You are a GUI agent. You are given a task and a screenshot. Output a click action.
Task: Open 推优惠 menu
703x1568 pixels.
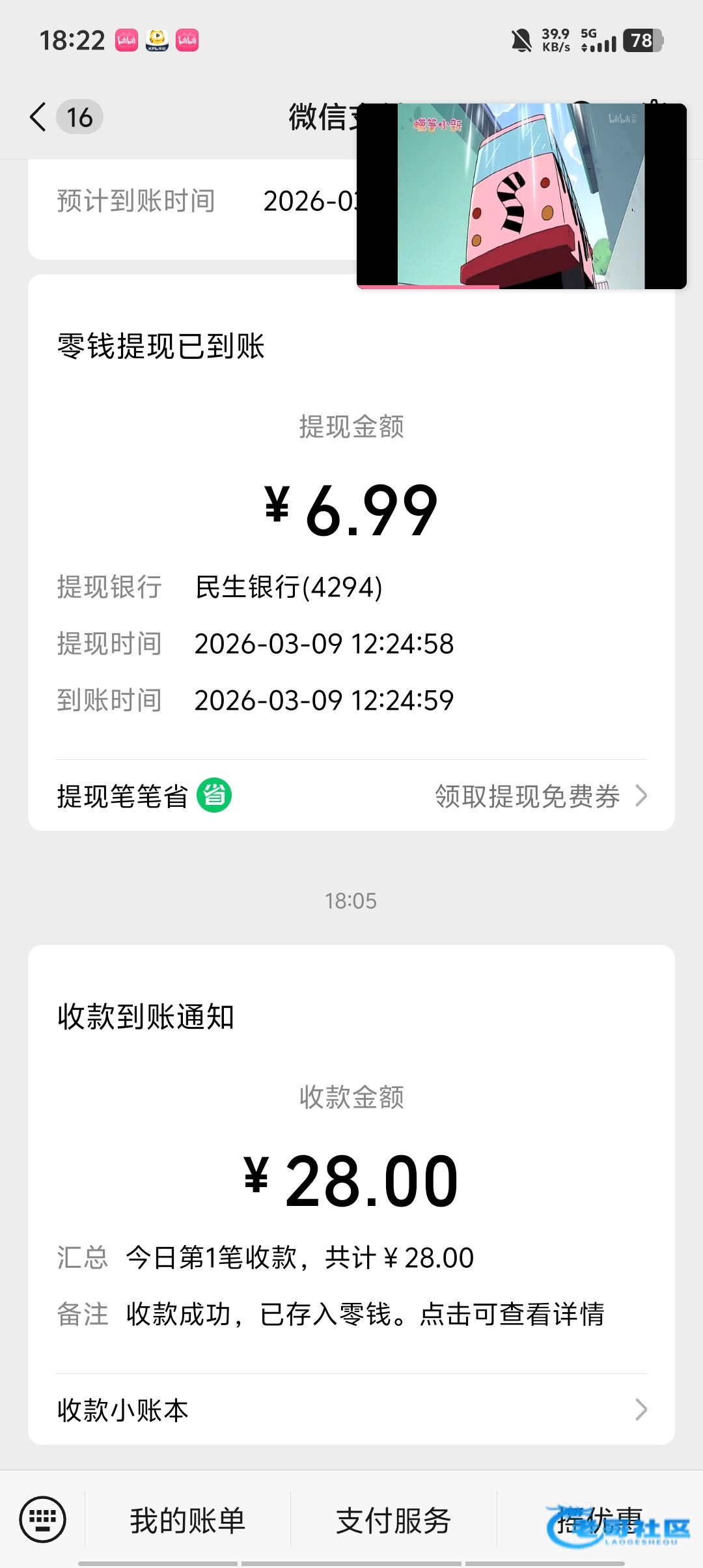(599, 1521)
